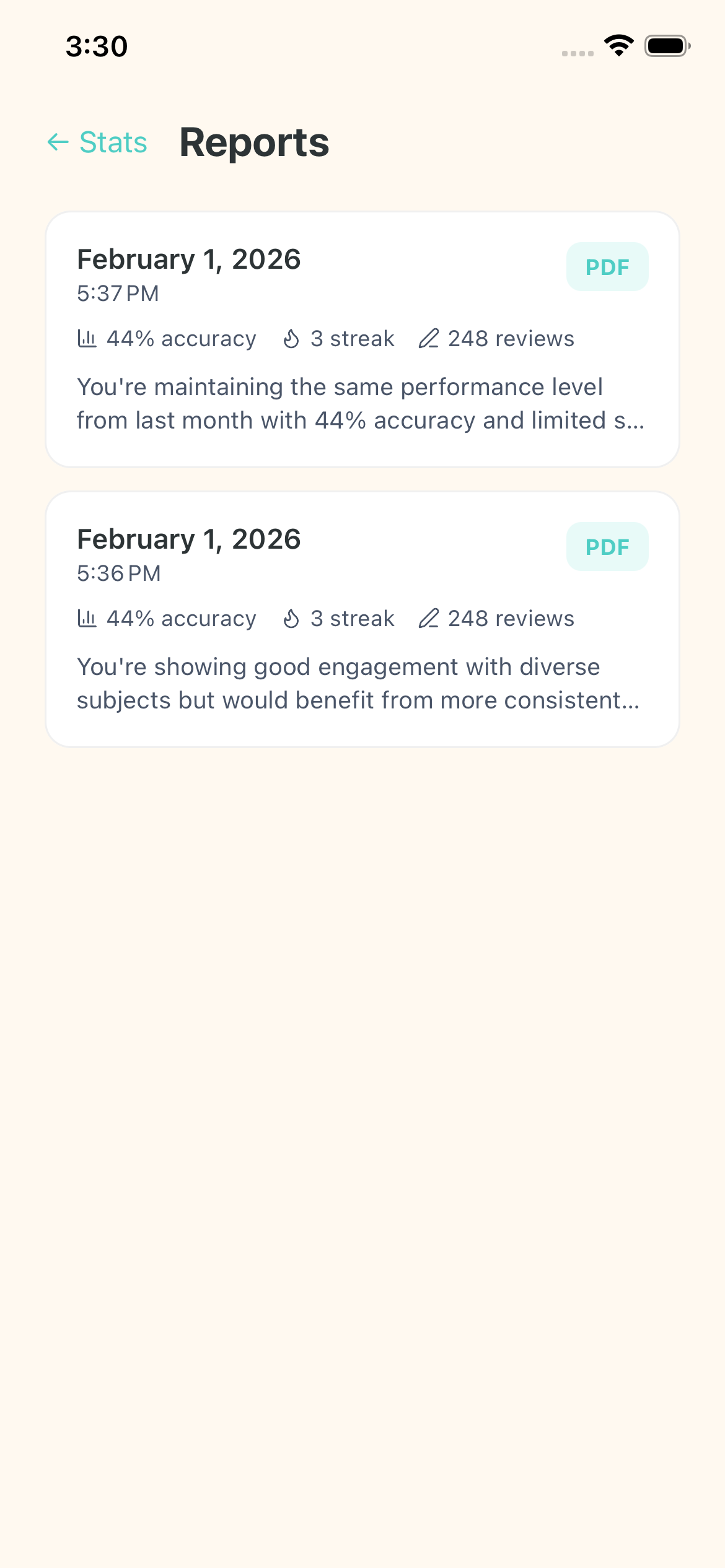The image size is (725, 1568).
Task: Select the Reports page title
Action: coord(254,142)
